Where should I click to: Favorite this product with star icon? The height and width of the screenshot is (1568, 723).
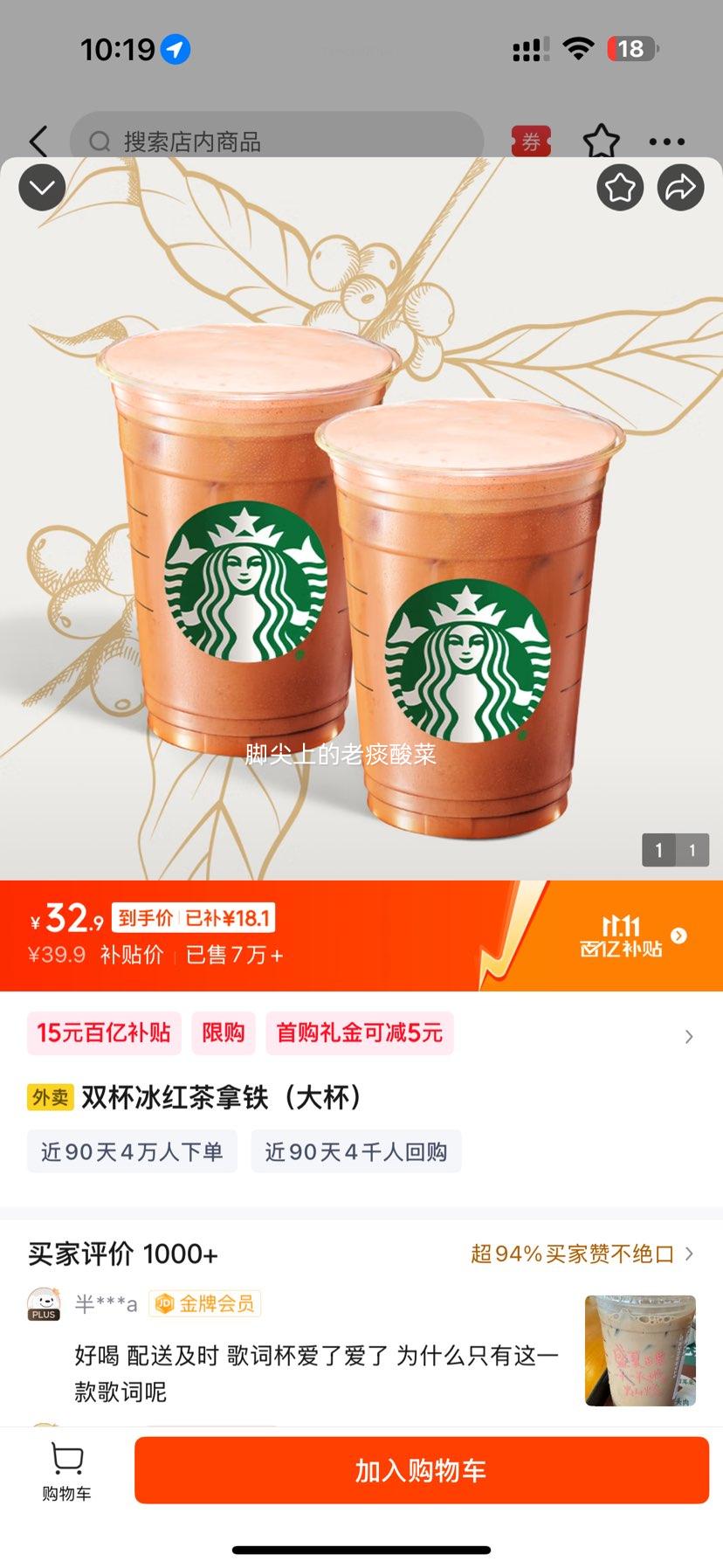(620, 187)
